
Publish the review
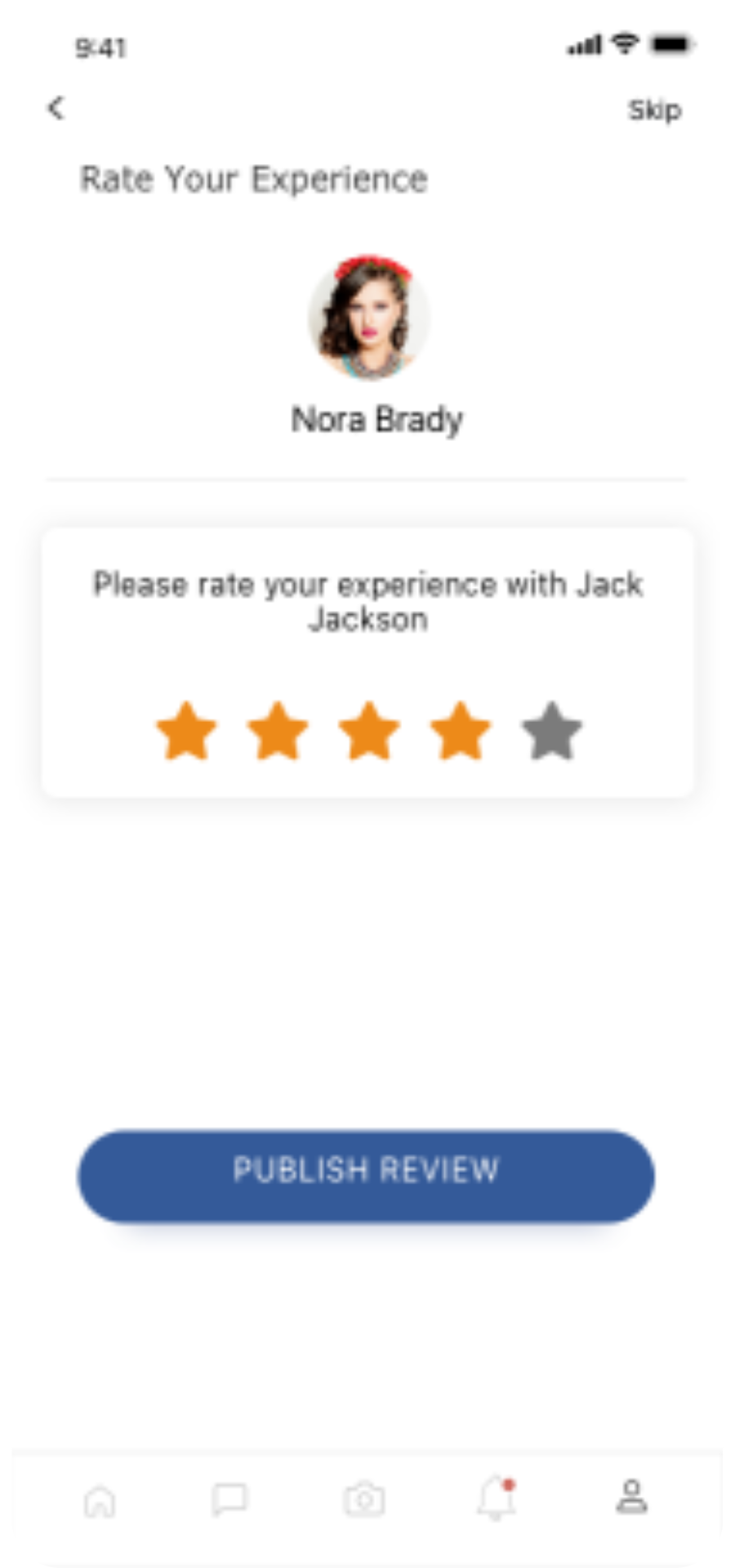tap(366, 1176)
